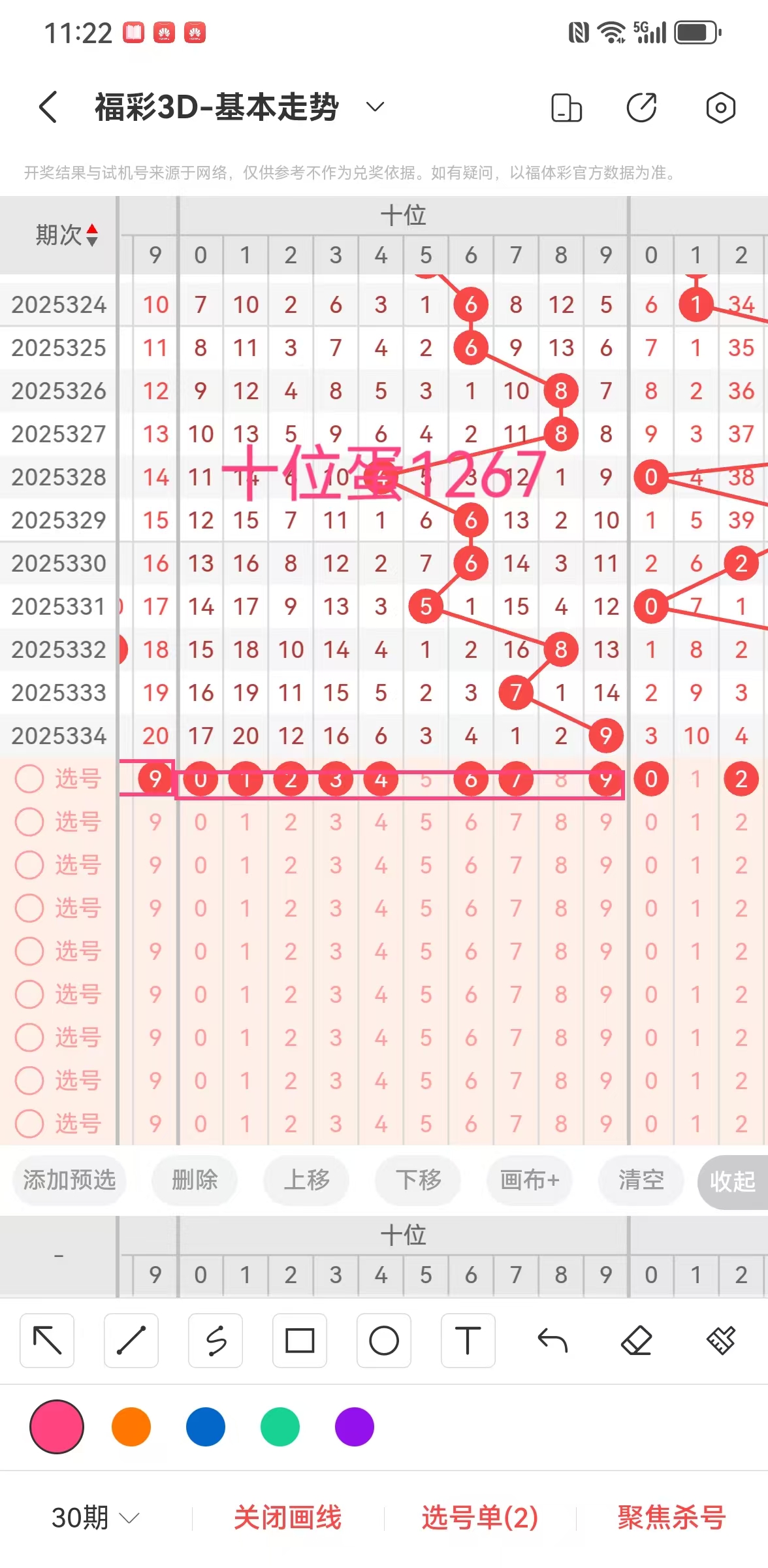Move the selection down with 下移
768x1568 pixels.
(418, 1180)
